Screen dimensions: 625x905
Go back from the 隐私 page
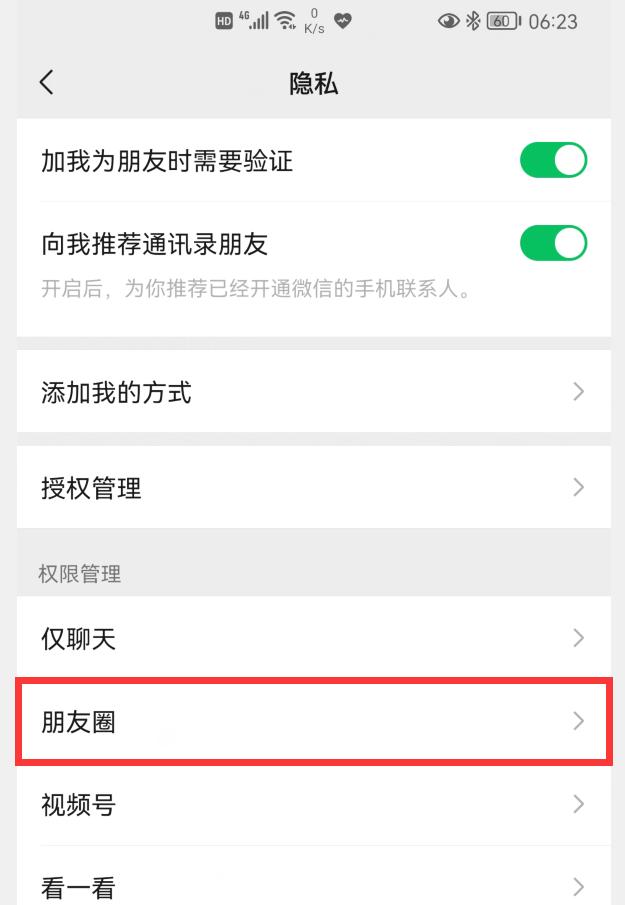tap(46, 82)
